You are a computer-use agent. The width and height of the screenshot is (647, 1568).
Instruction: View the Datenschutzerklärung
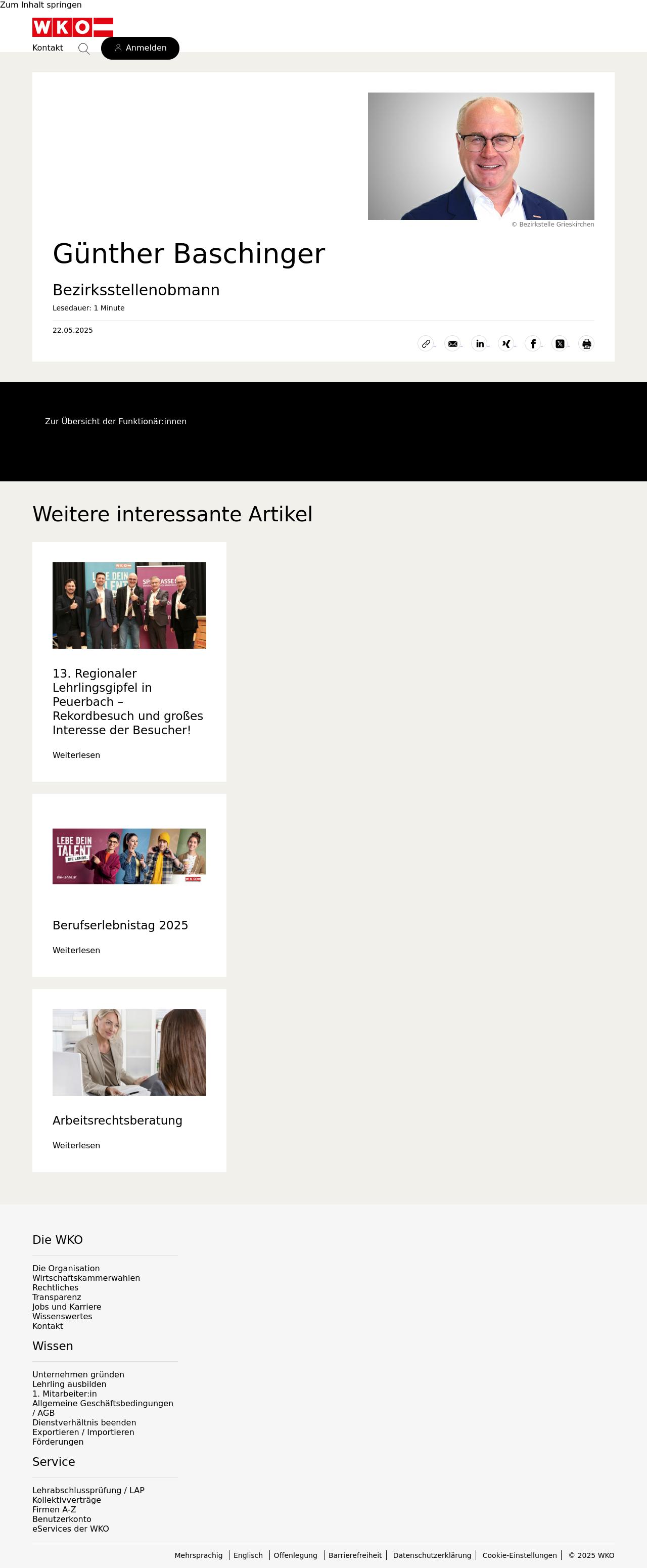[432, 1555]
